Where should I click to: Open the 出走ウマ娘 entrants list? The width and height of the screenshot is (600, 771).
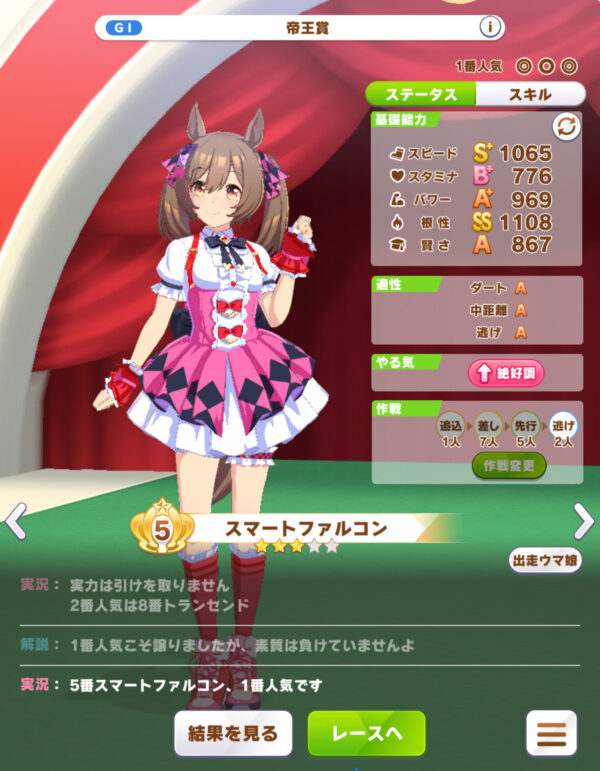pos(545,561)
